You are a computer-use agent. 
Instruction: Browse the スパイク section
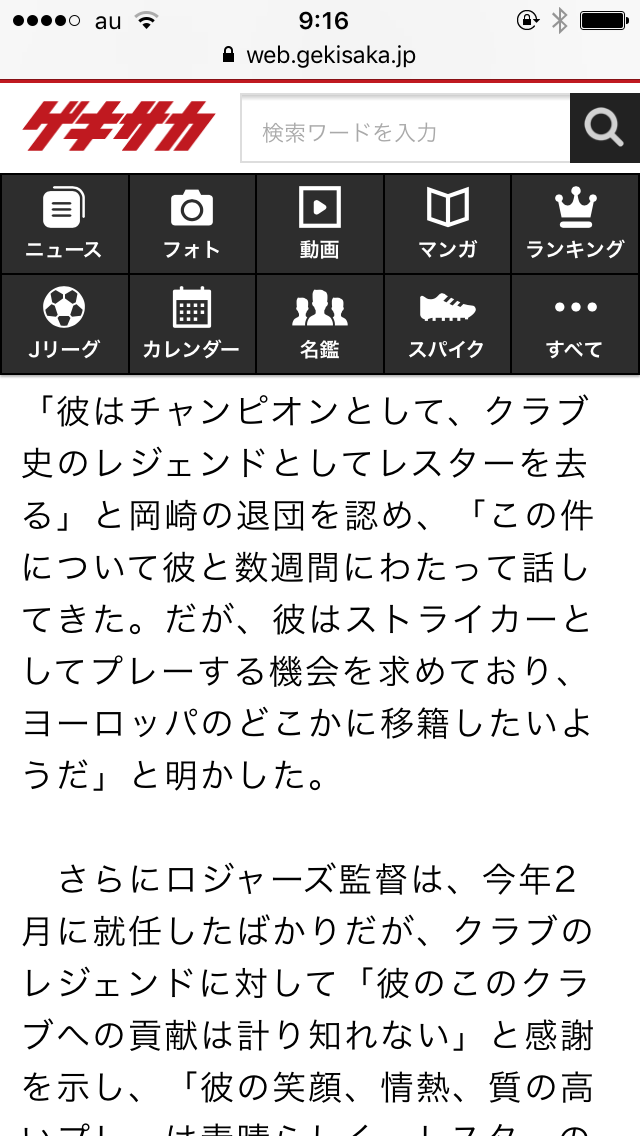447,324
